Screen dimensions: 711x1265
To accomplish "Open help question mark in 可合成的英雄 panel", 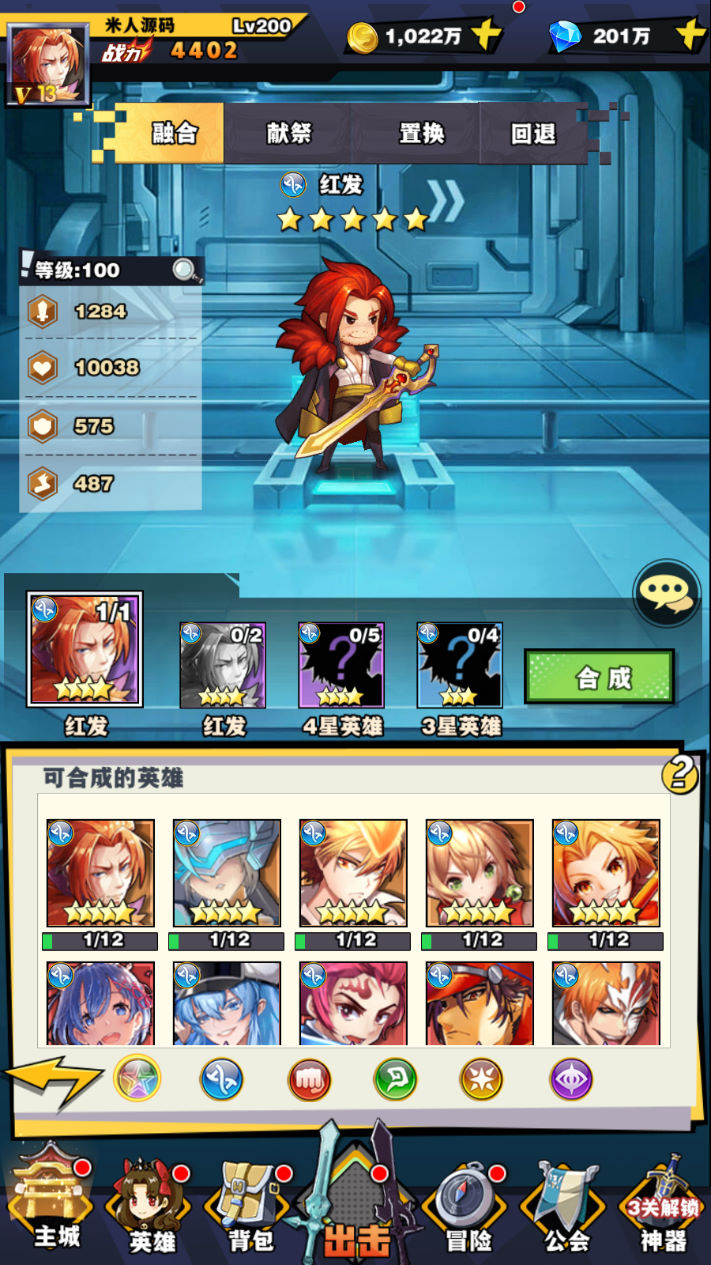I will click(x=680, y=773).
